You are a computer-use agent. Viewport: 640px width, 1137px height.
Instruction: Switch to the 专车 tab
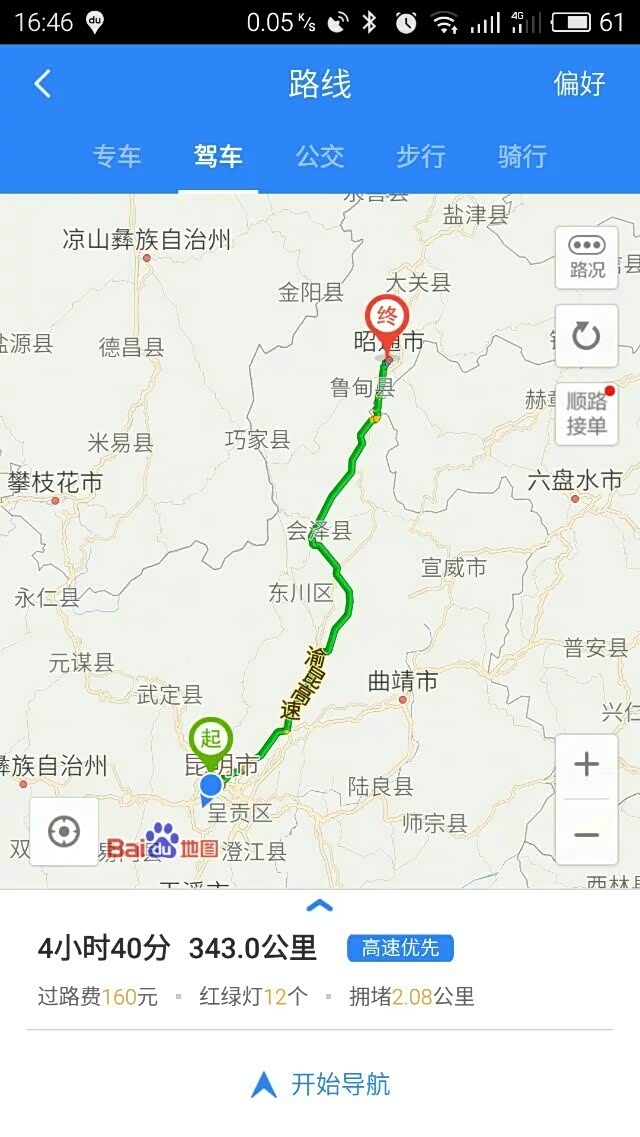(x=117, y=156)
